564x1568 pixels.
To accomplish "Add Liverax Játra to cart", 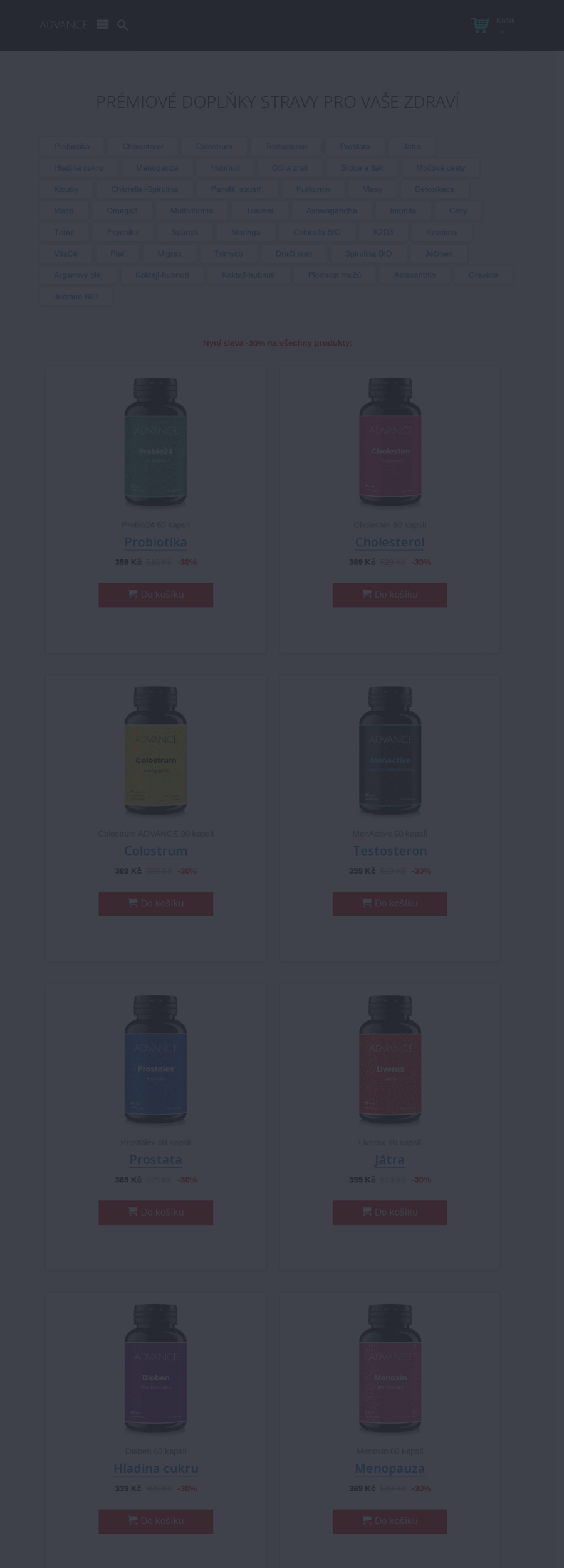I will pos(390,1212).
